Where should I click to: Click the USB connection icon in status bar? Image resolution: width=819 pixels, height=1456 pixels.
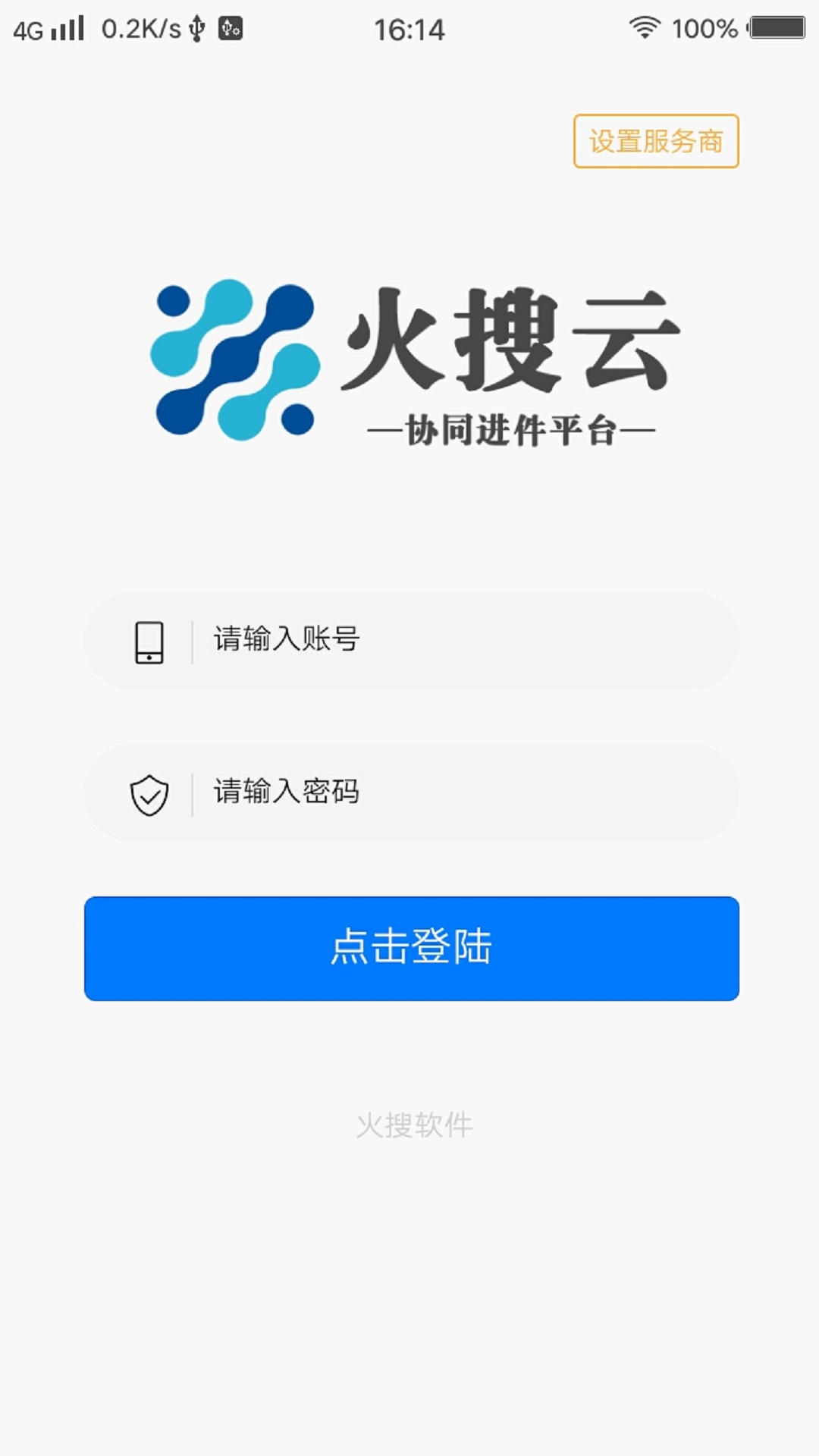click(196, 27)
